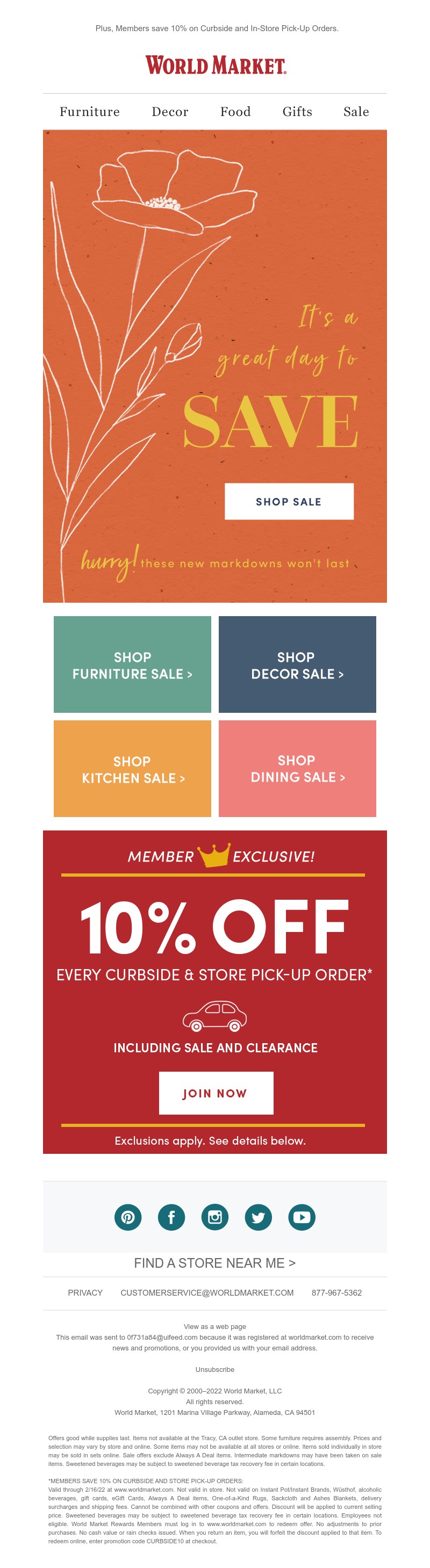Tap Join Now for member rewards
Viewport: 430px width, 1568px height.
tap(216, 1093)
